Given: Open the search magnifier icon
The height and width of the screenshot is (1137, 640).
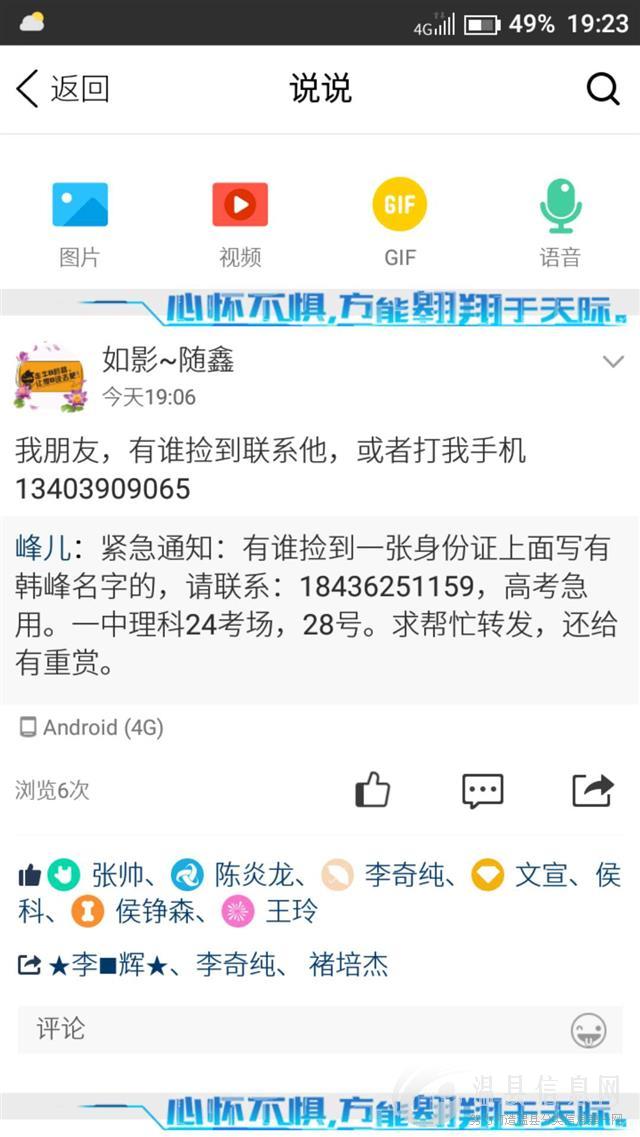Looking at the screenshot, I should (602, 89).
